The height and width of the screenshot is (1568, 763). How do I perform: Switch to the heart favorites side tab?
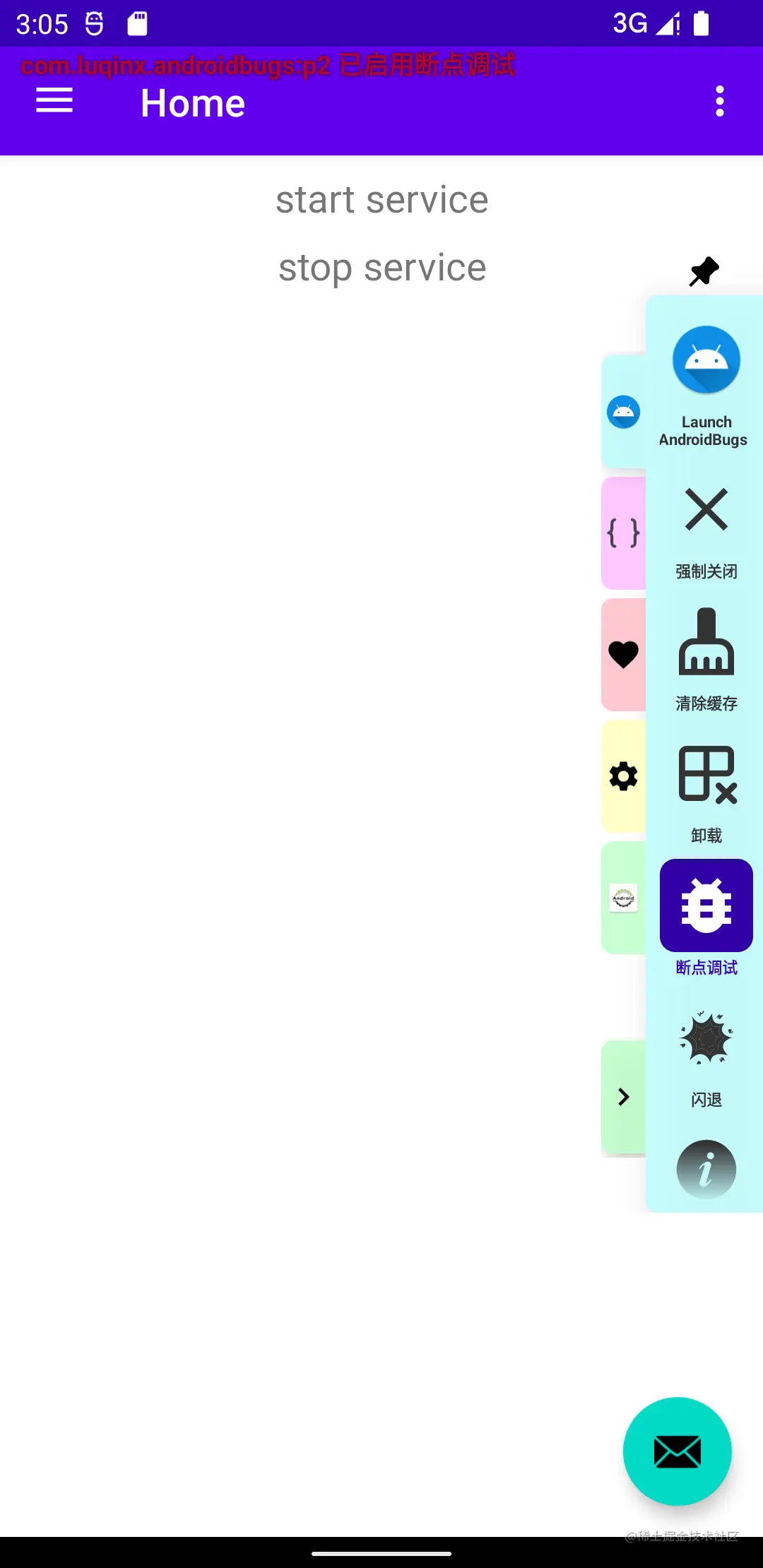pos(623,654)
